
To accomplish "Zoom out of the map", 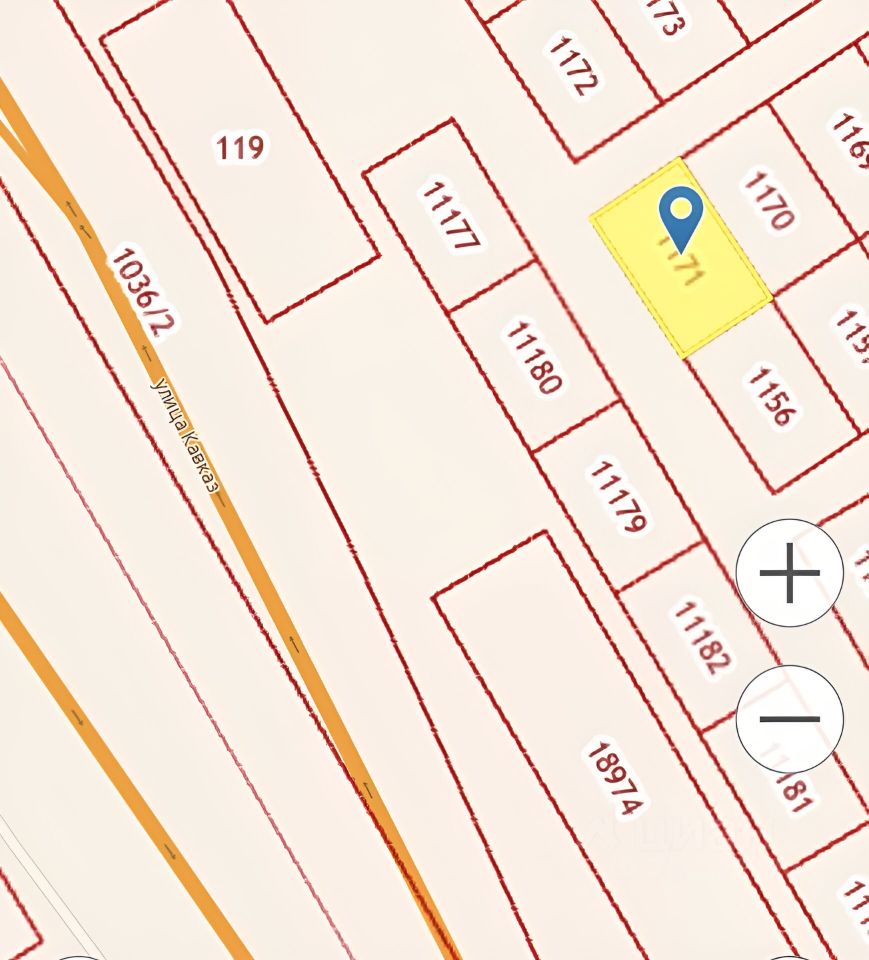I will click(x=789, y=719).
